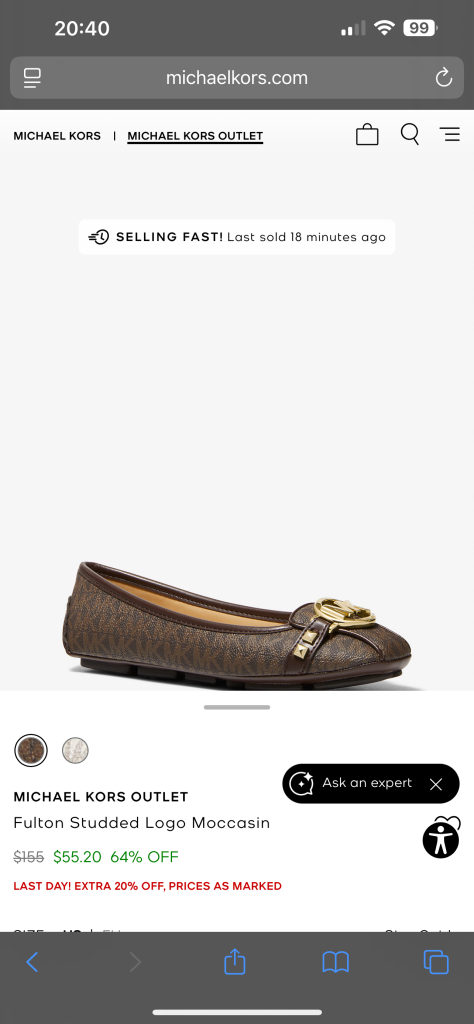
Task: Share this page
Action: pos(234,961)
